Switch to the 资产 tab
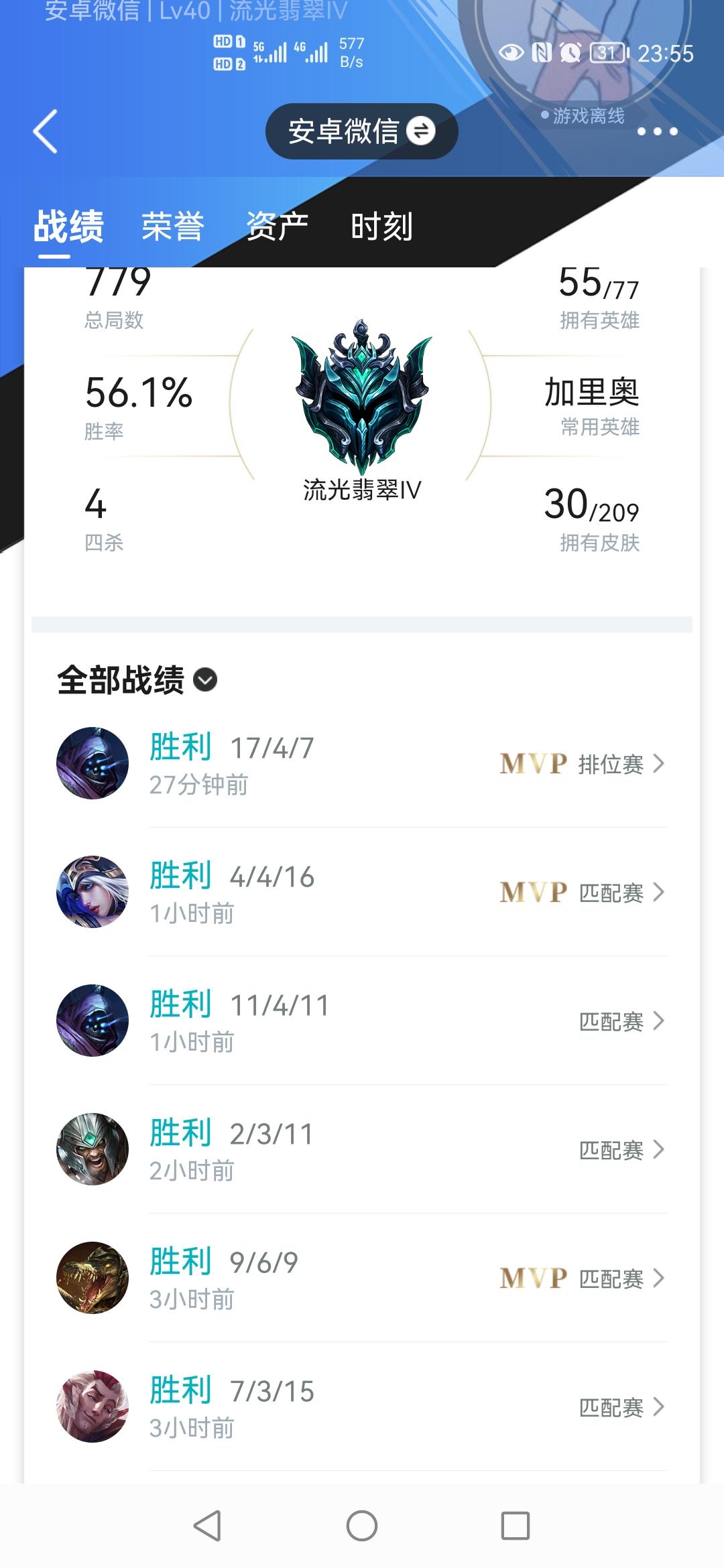The height and width of the screenshot is (1568, 724). 277,228
